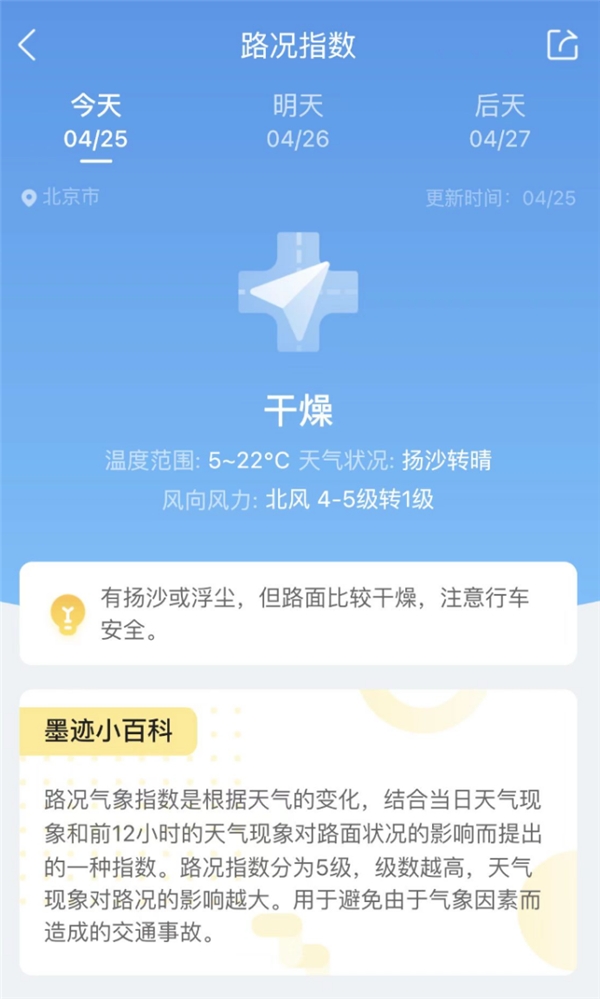The height and width of the screenshot is (999, 600).
Task: Select the 今天 04/25 tab
Action: (x=96, y=122)
